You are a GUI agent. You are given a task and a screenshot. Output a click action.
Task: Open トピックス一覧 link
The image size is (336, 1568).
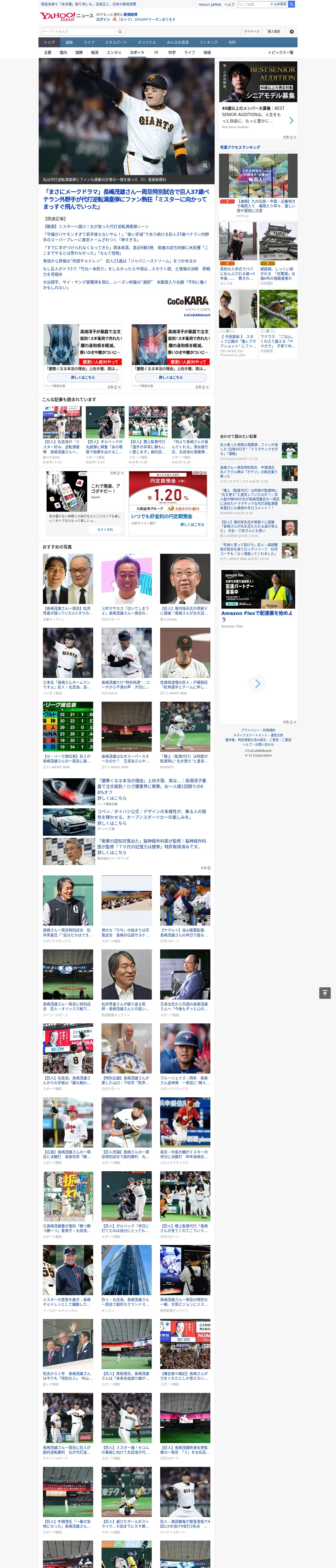(x=281, y=52)
